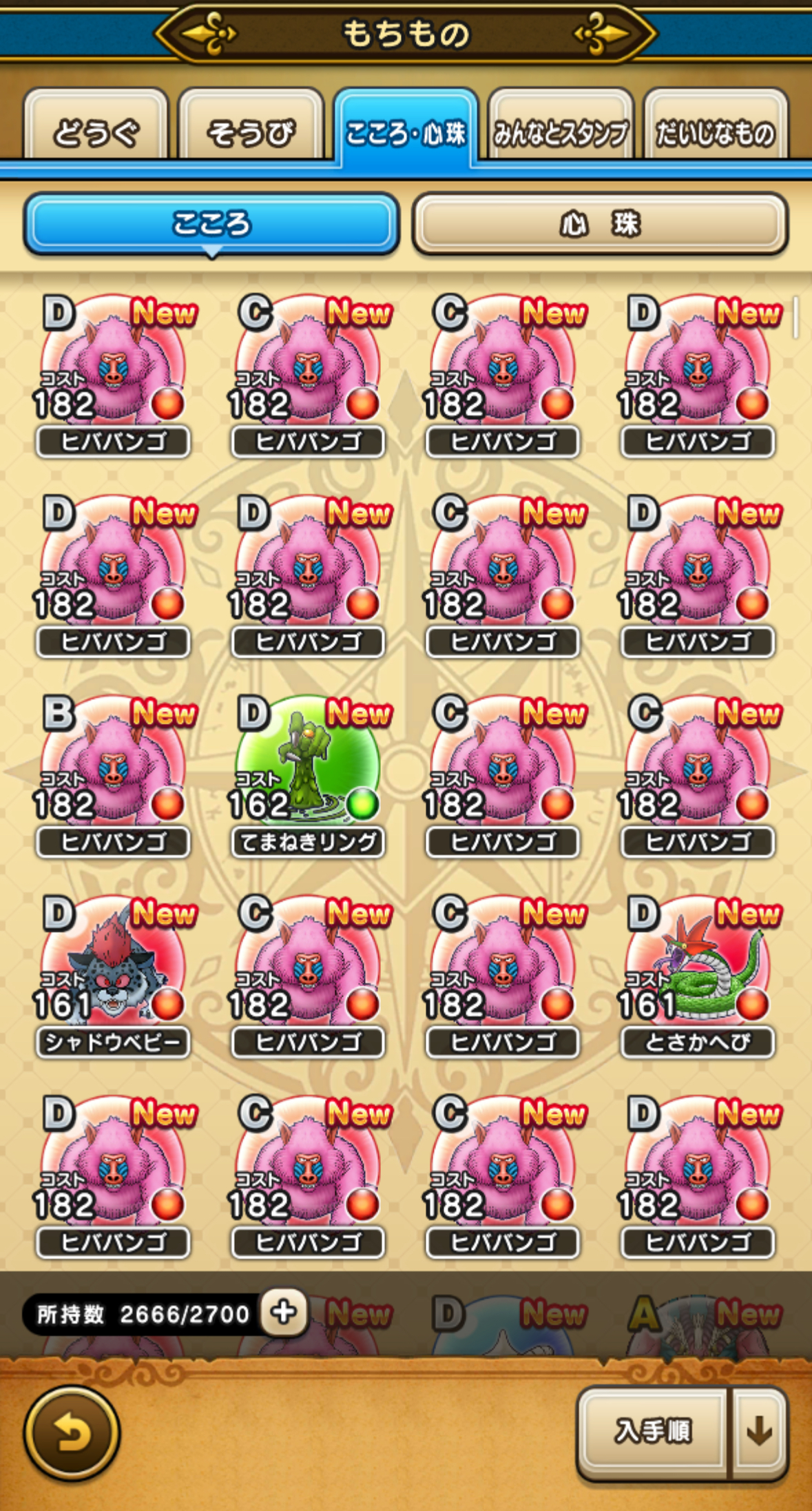The image size is (812, 1511).
Task: Switch to the 心珠 sub-tab
Action: pyautogui.click(x=599, y=224)
